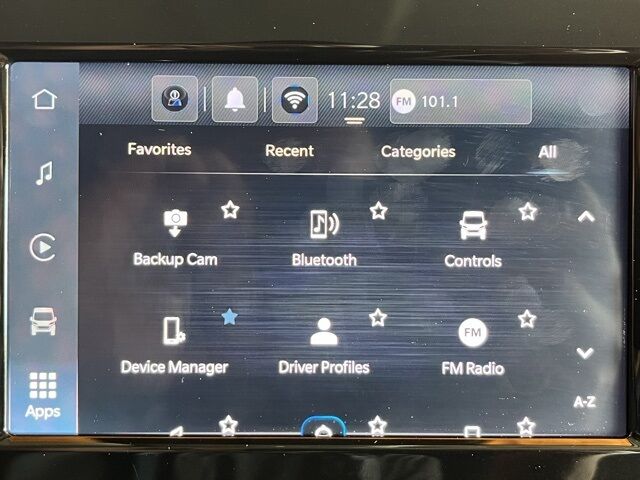
Task: Open the Bluetooth app
Action: click(324, 238)
